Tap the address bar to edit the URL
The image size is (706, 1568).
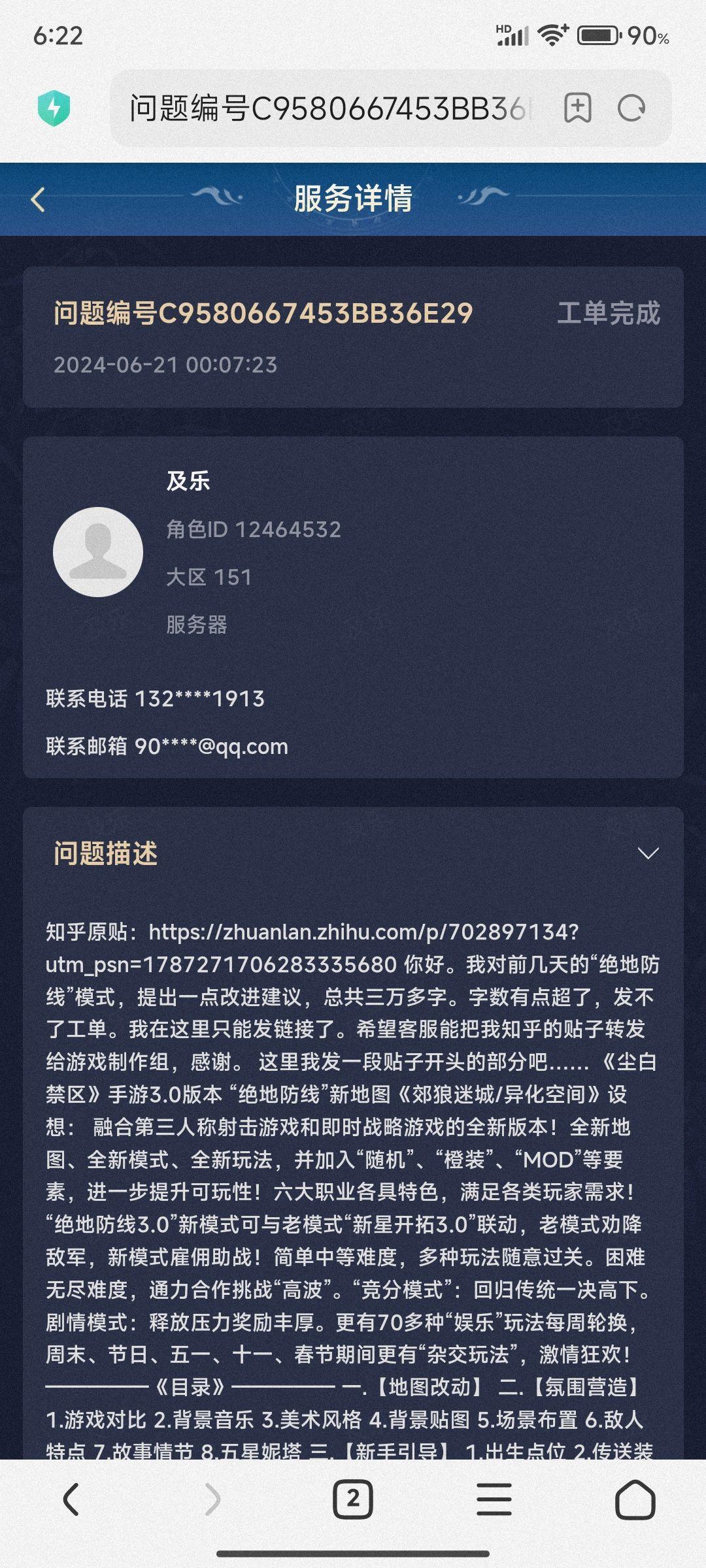click(327, 106)
